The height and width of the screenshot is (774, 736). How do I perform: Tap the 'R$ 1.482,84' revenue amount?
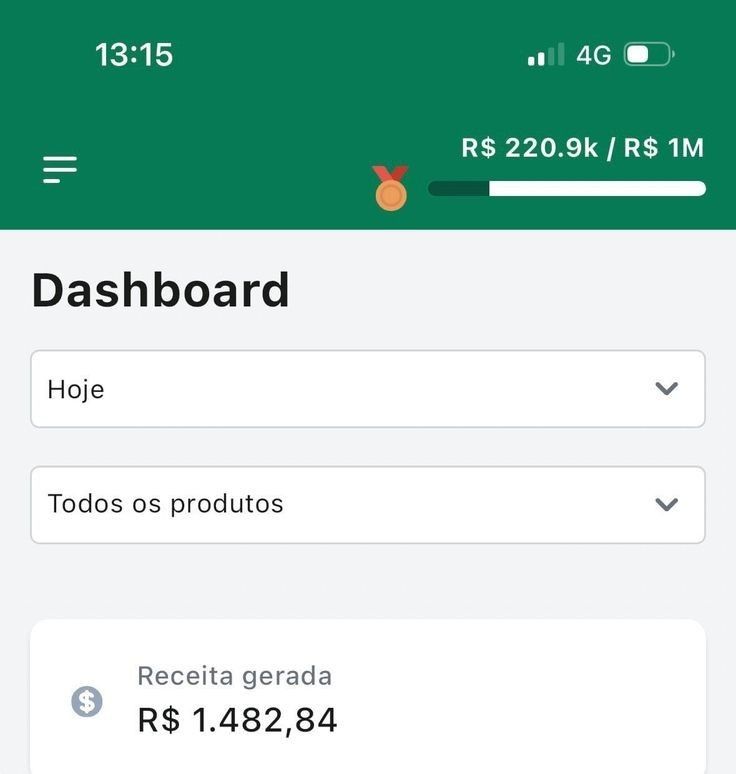coord(238,719)
